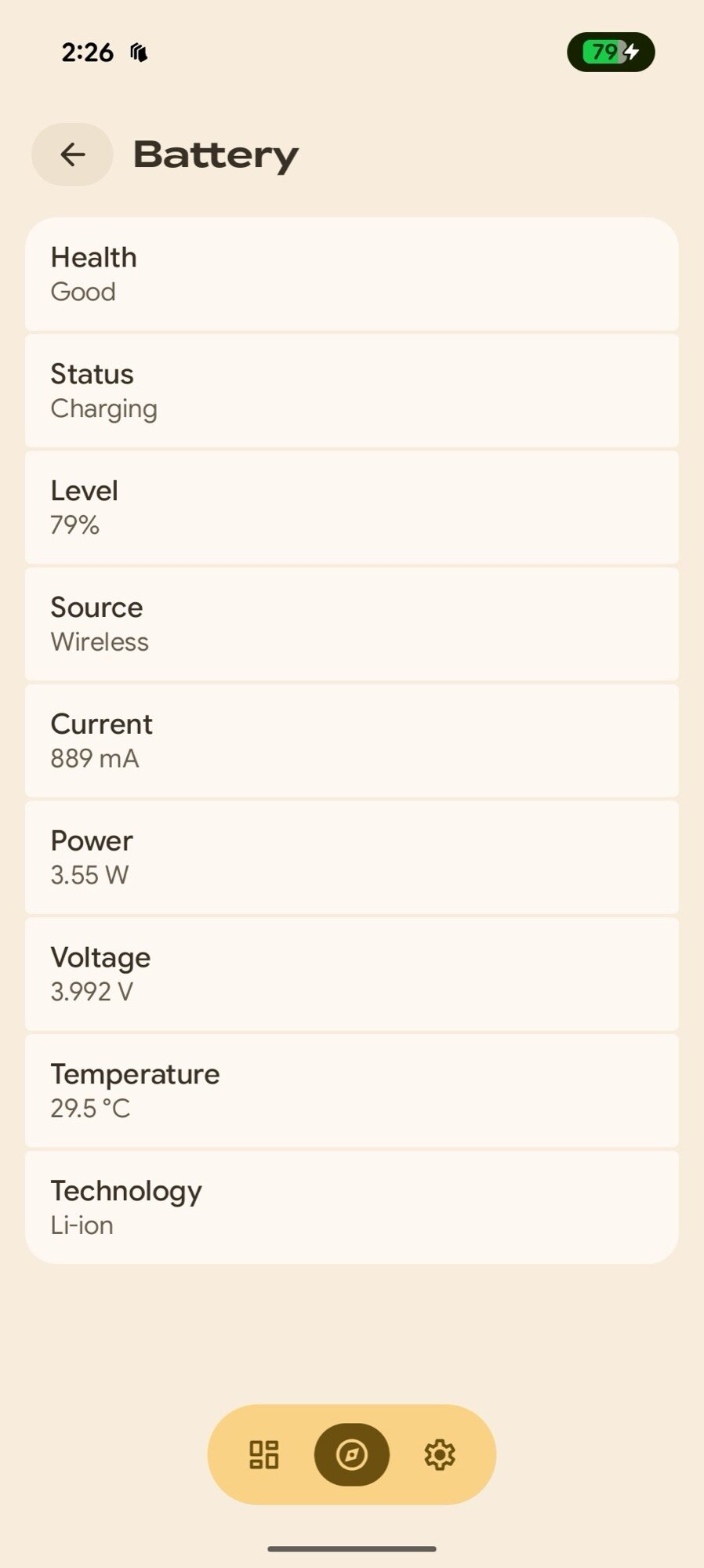Tap the gesture navigation bar at screen bottom

click(x=352, y=1547)
